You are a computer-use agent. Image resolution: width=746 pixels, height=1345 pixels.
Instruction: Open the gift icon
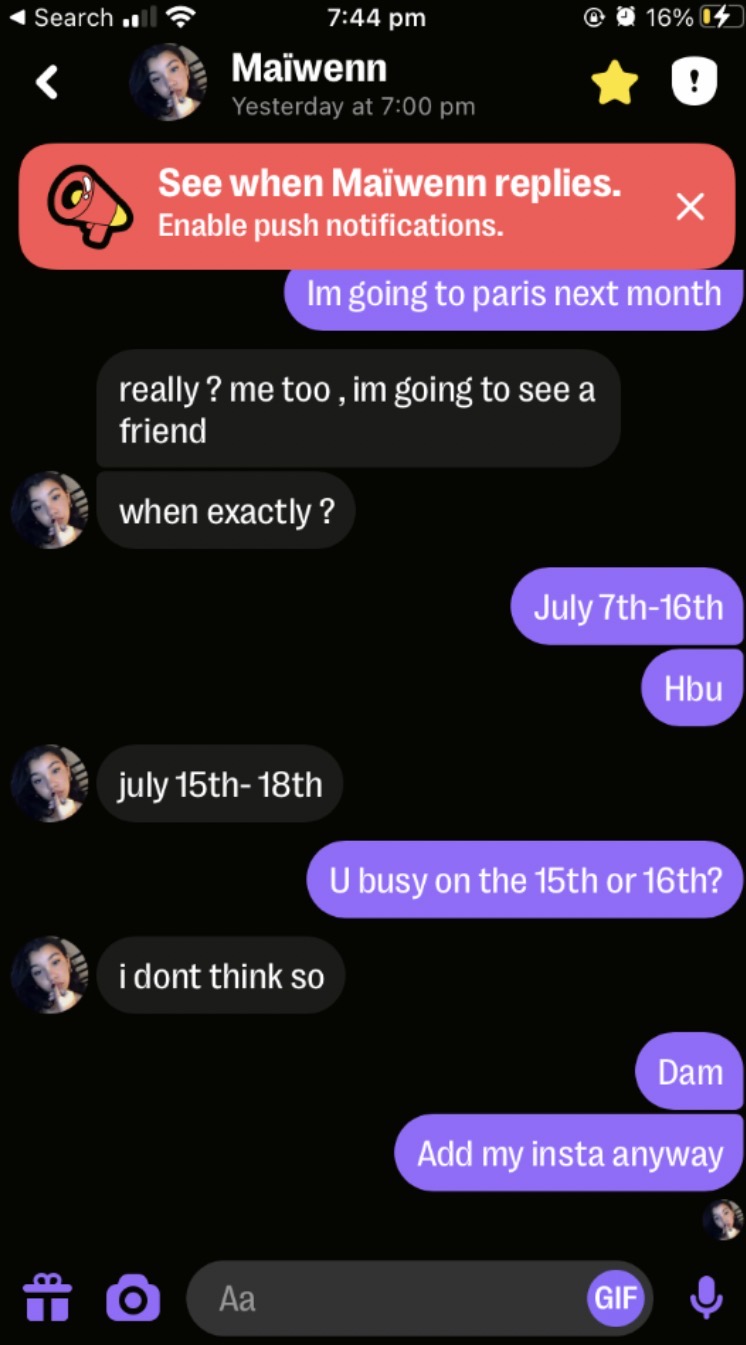coord(47,1298)
